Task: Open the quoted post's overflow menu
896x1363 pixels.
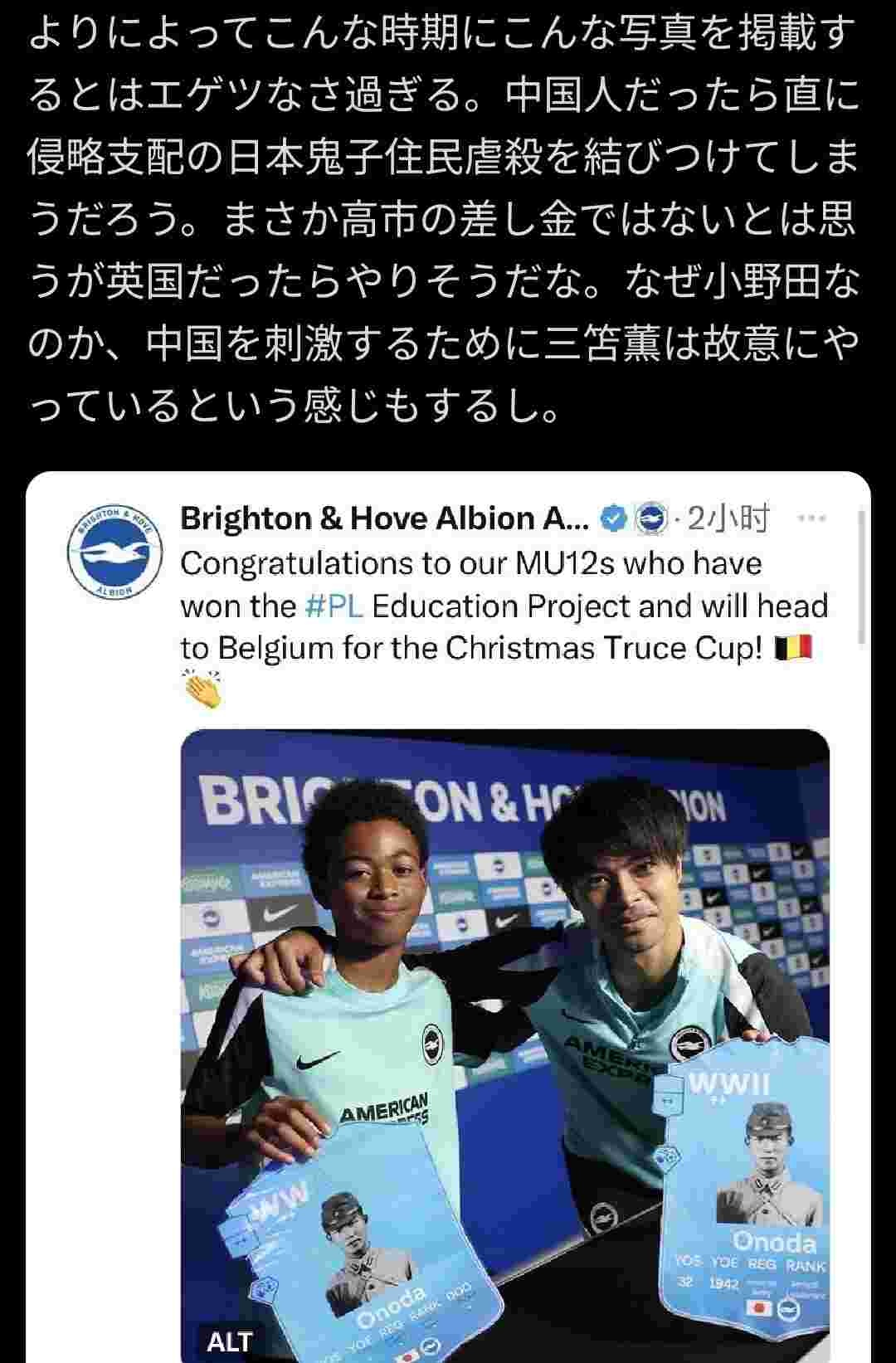Action: click(811, 518)
